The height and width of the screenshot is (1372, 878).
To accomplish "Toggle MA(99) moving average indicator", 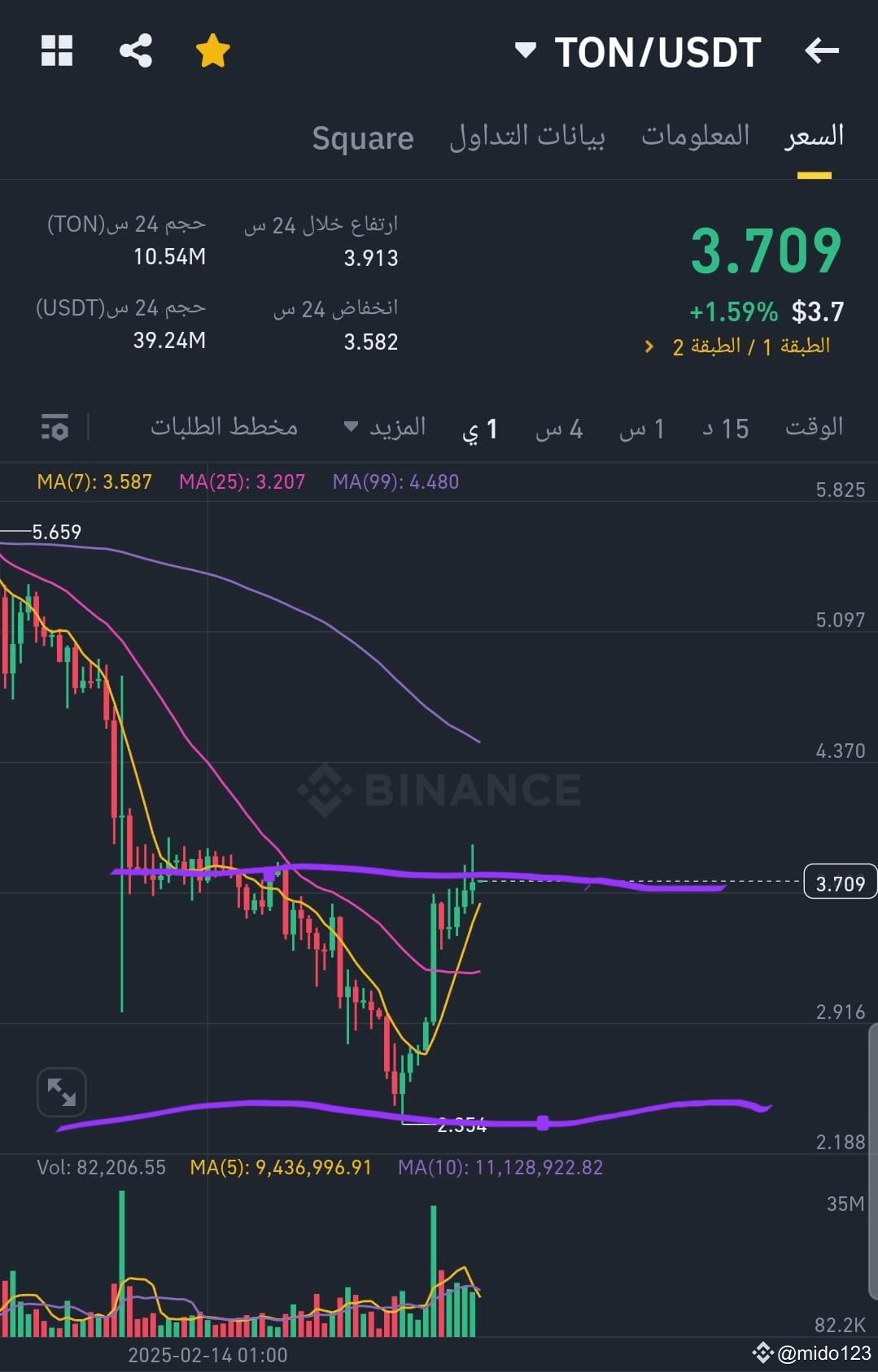I will coord(396,481).
